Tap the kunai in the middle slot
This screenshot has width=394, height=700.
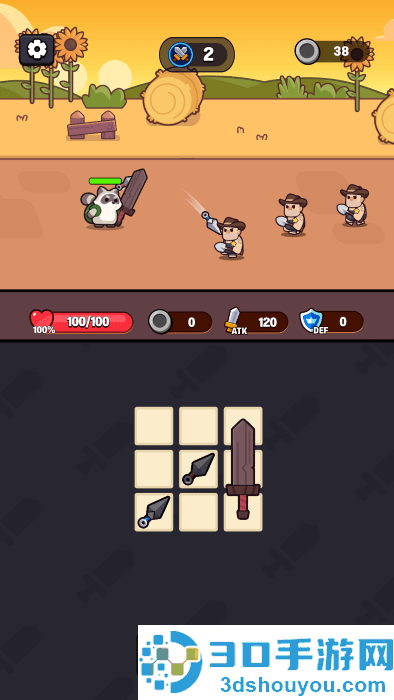[x=199, y=469]
